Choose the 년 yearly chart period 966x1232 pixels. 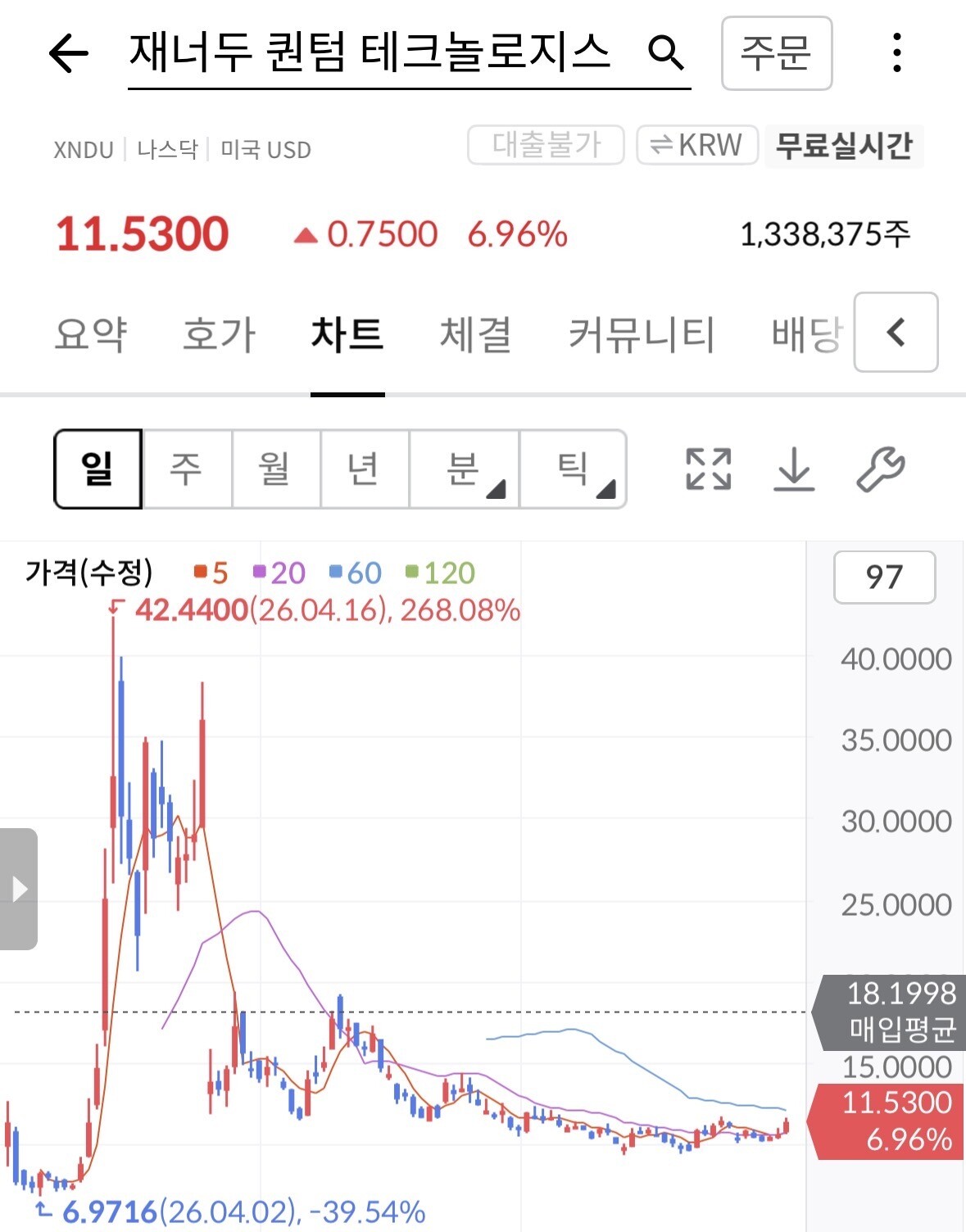[364, 469]
